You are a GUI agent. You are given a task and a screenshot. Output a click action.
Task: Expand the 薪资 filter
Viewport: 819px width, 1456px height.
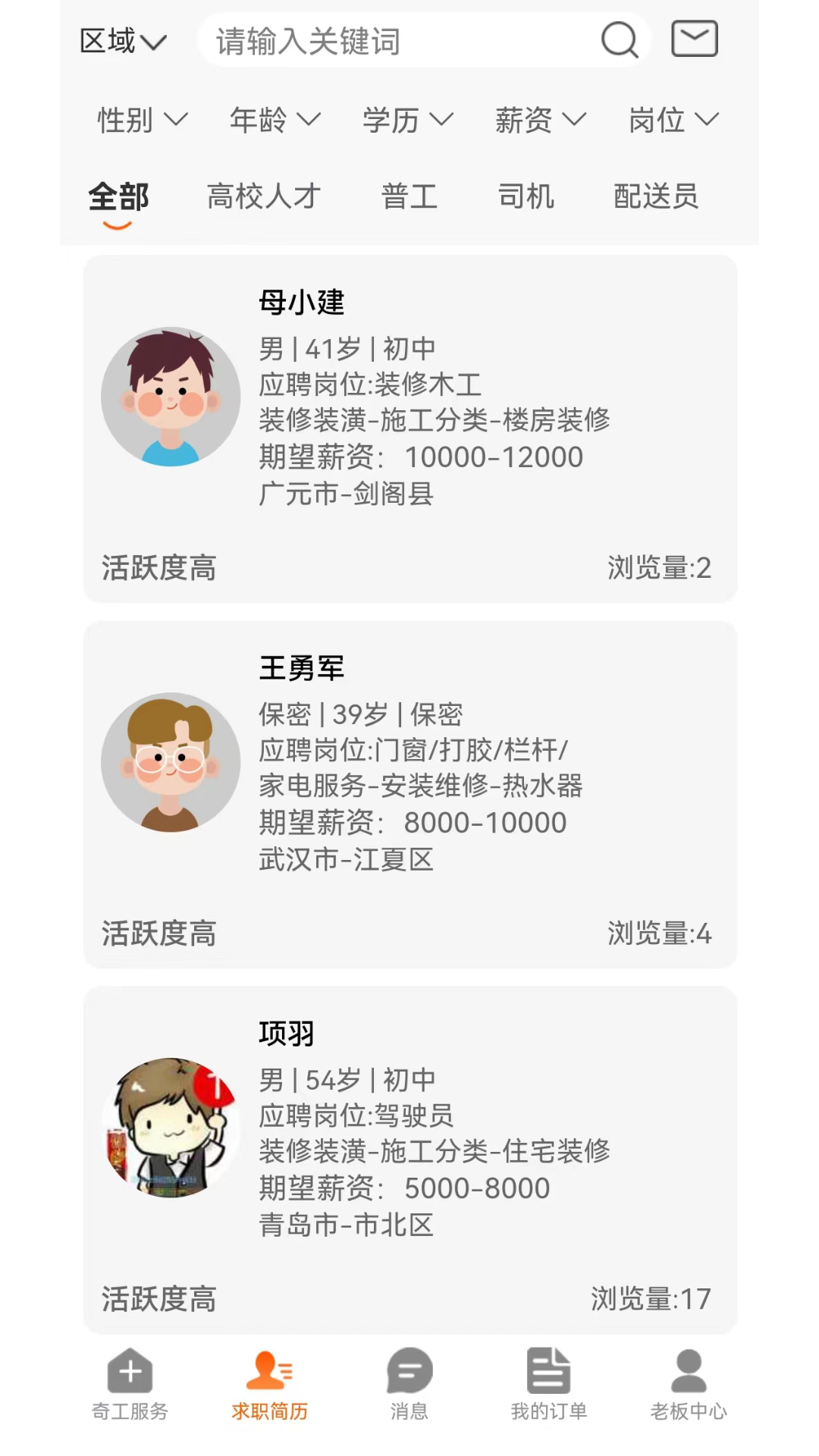pos(540,120)
